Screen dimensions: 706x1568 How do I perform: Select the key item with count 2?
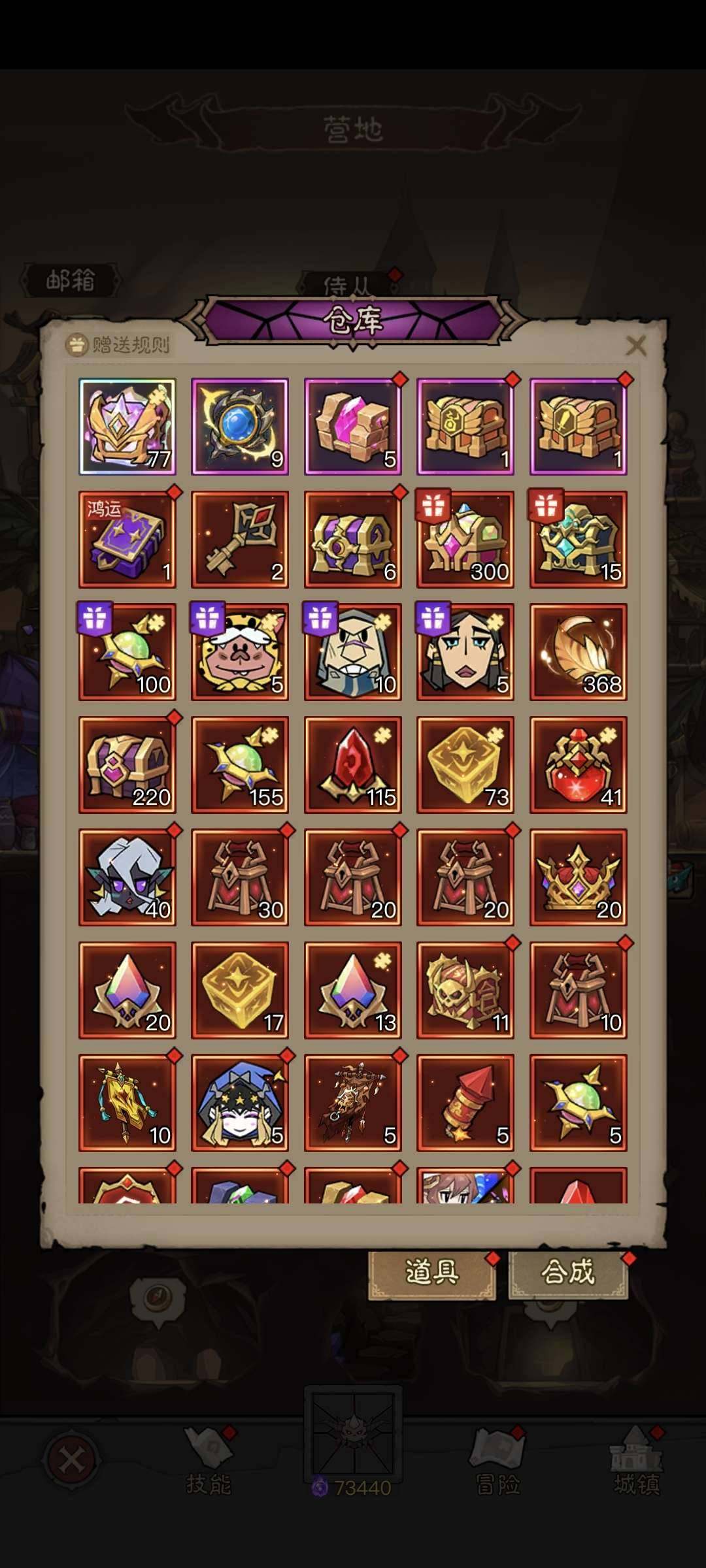240,540
